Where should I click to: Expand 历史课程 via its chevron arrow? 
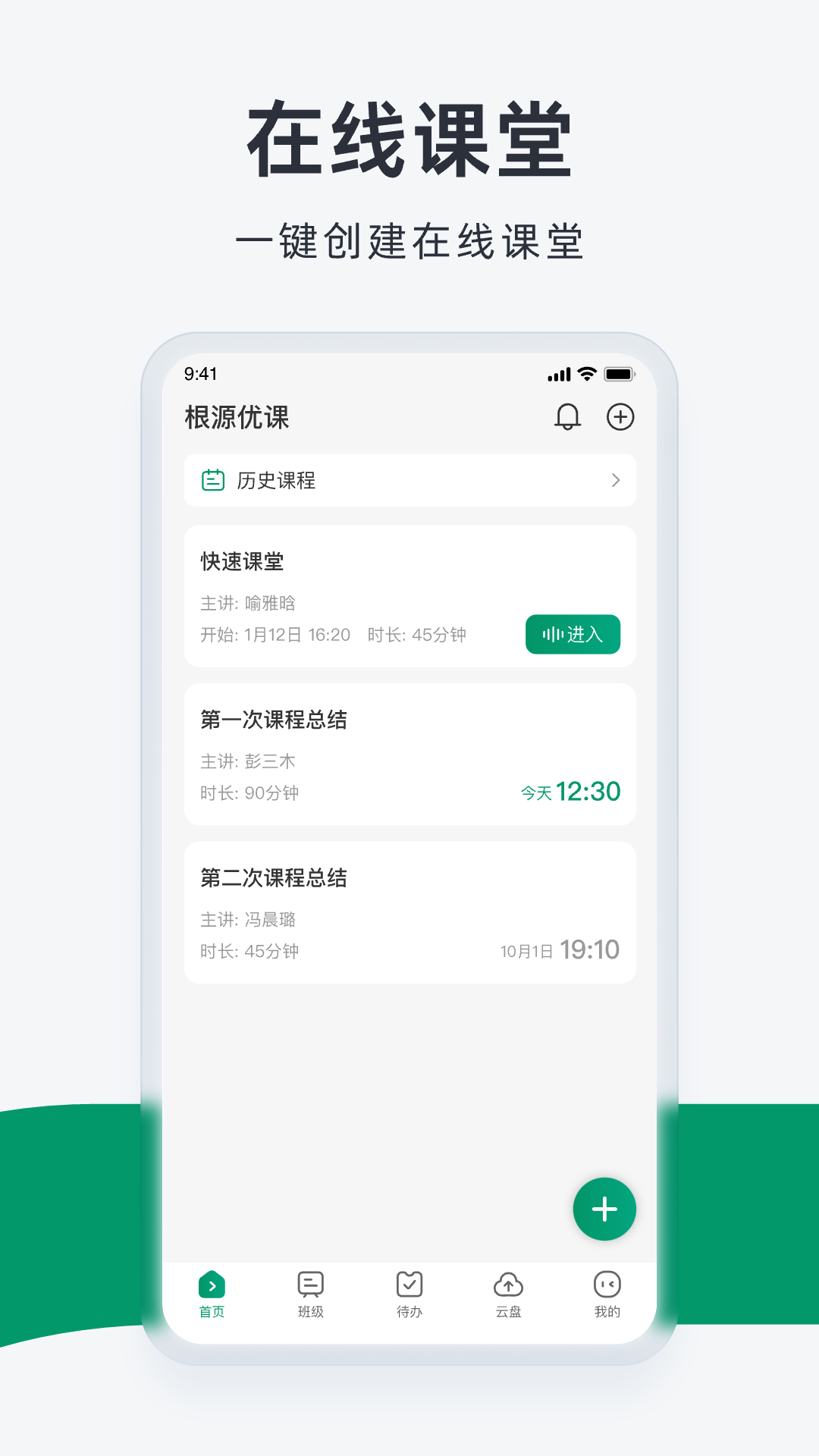tap(614, 480)
